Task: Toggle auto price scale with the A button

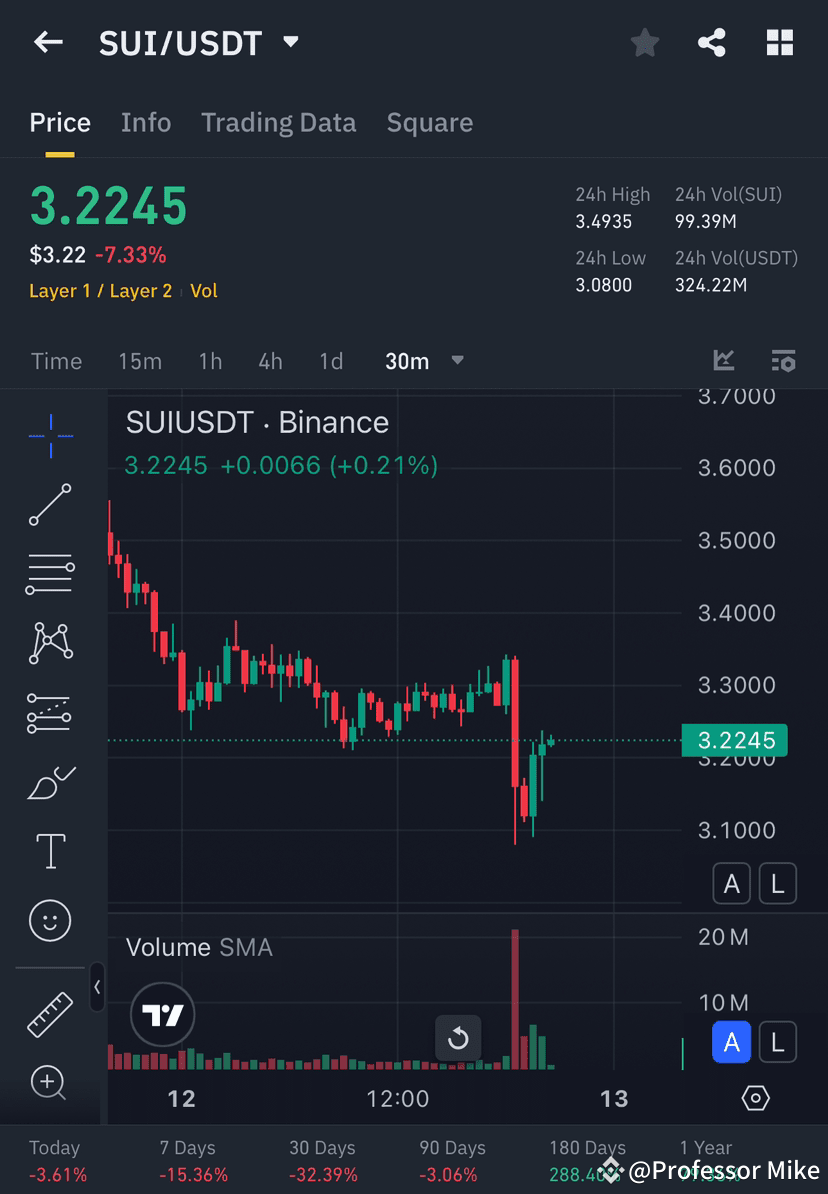Action: 731,883
